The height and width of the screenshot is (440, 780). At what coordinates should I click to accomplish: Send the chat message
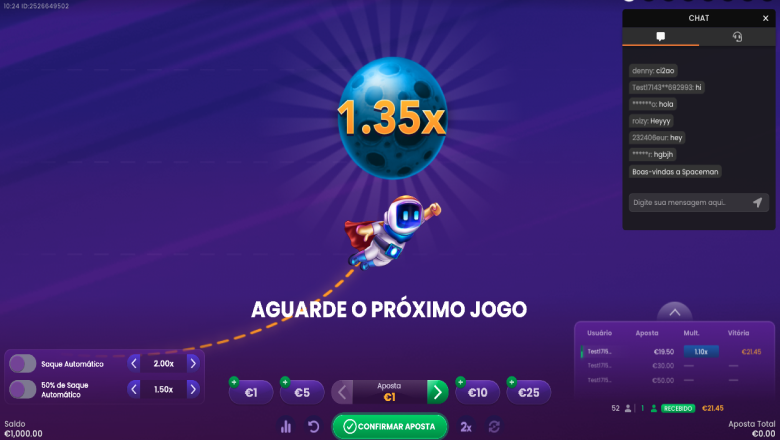point(757,202)
